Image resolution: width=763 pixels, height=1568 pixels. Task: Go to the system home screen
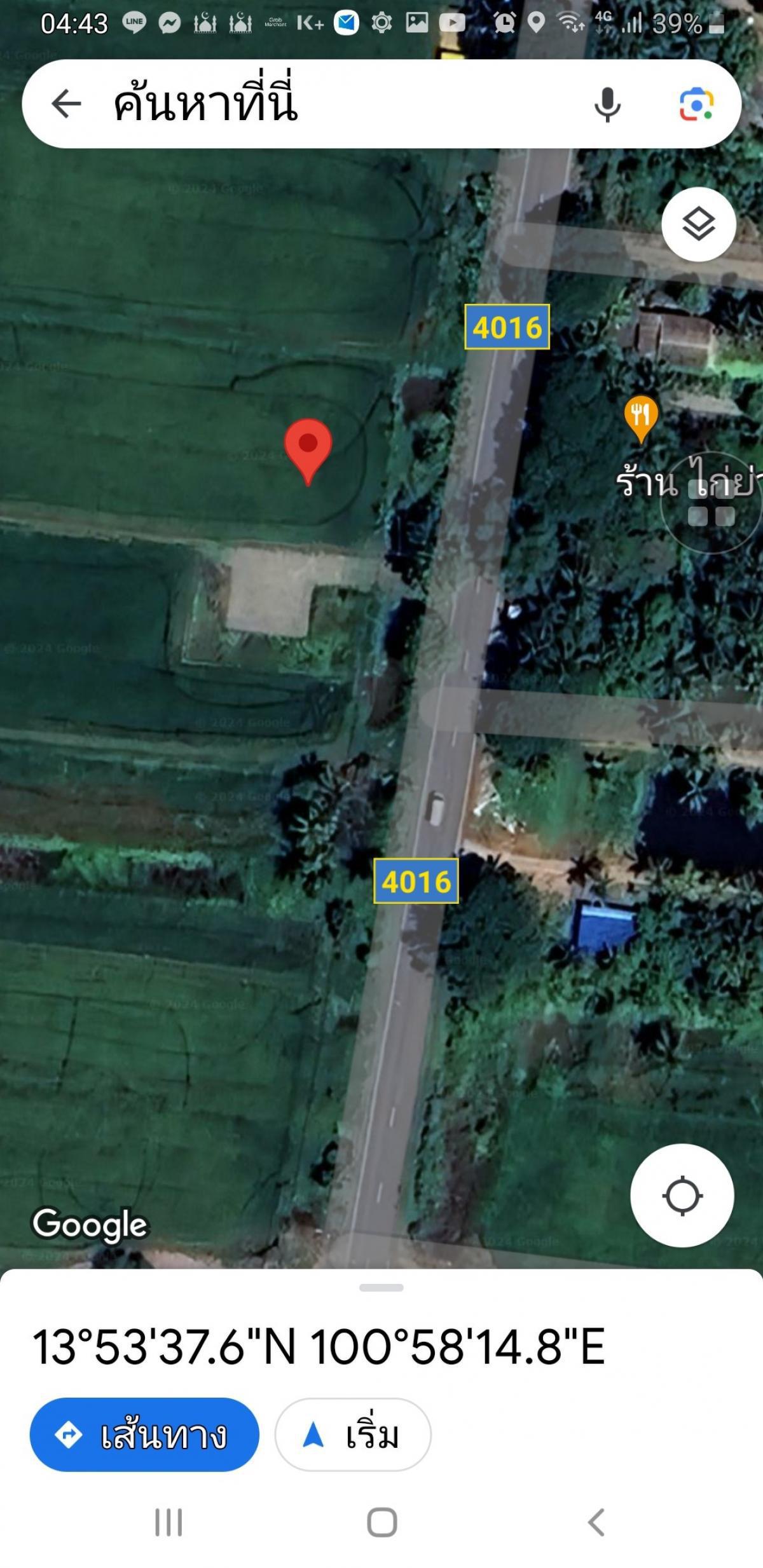tap(381, 1522)
